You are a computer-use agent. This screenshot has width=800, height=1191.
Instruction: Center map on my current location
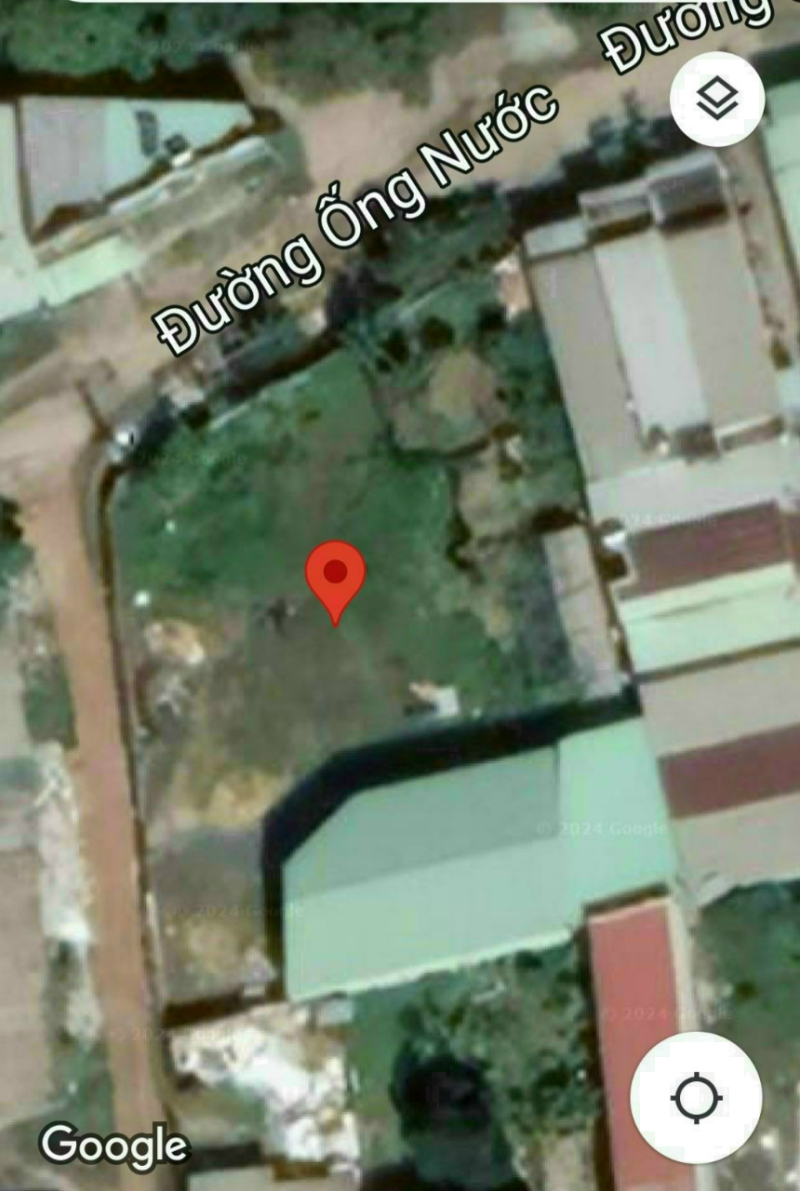(697, 1098)
